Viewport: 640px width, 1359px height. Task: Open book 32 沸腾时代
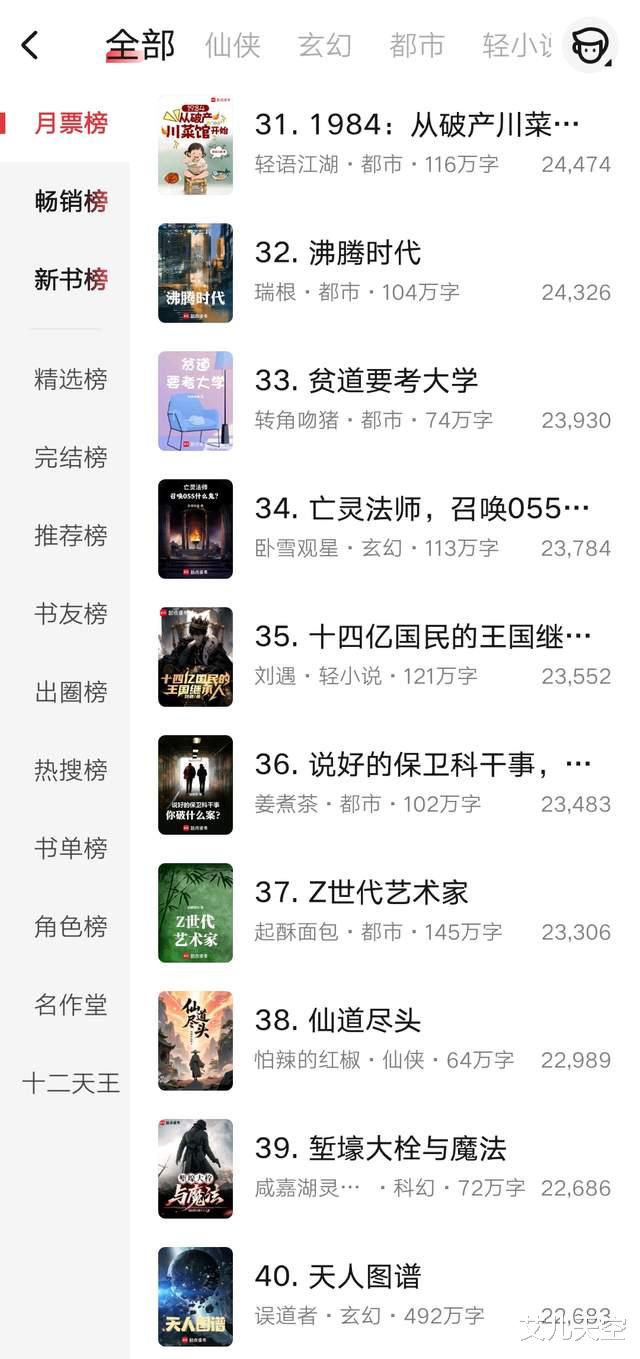[365, 253]
